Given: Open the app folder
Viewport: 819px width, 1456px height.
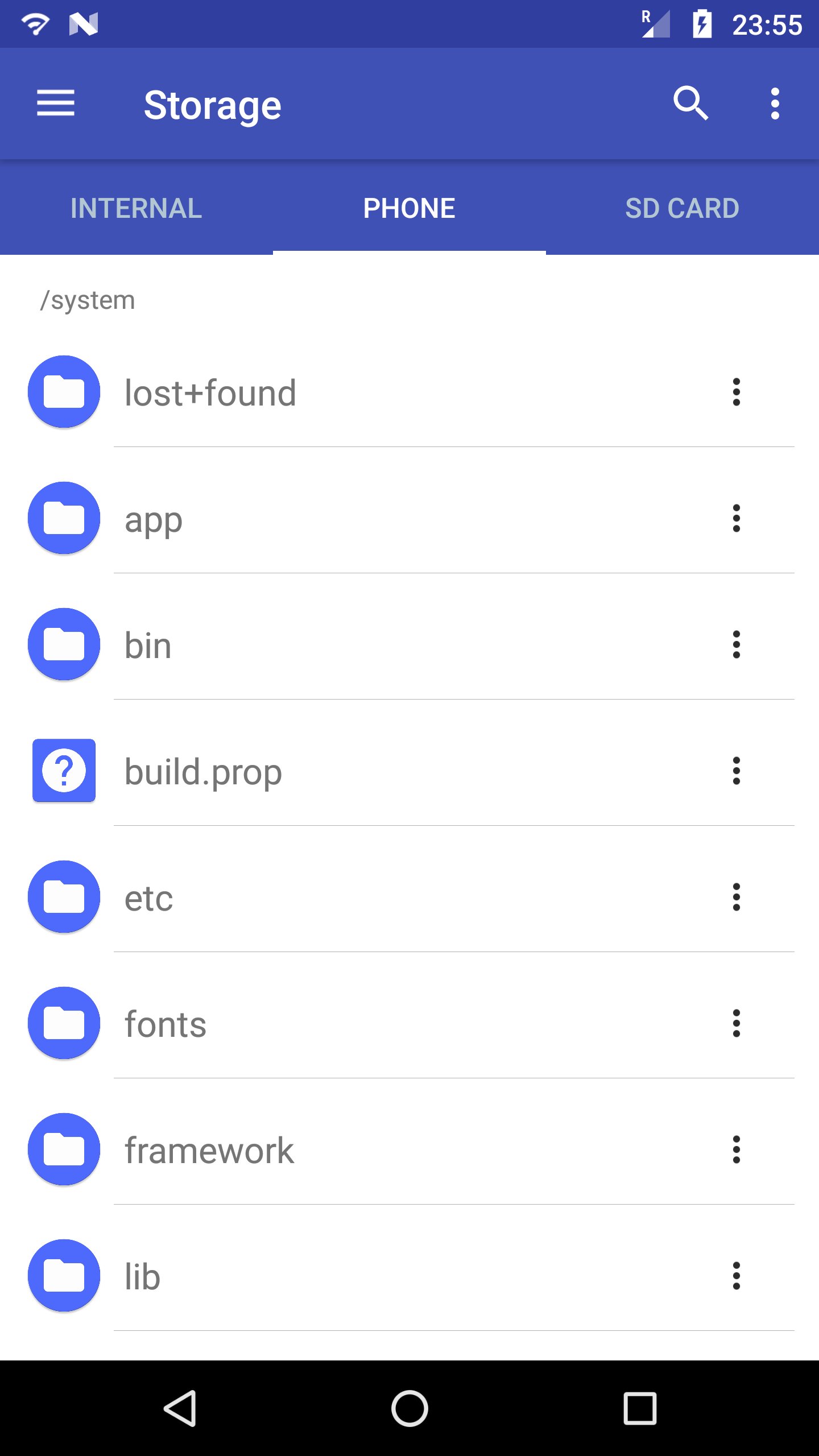Looking at the screenshot, I should [x=154, y=519].
